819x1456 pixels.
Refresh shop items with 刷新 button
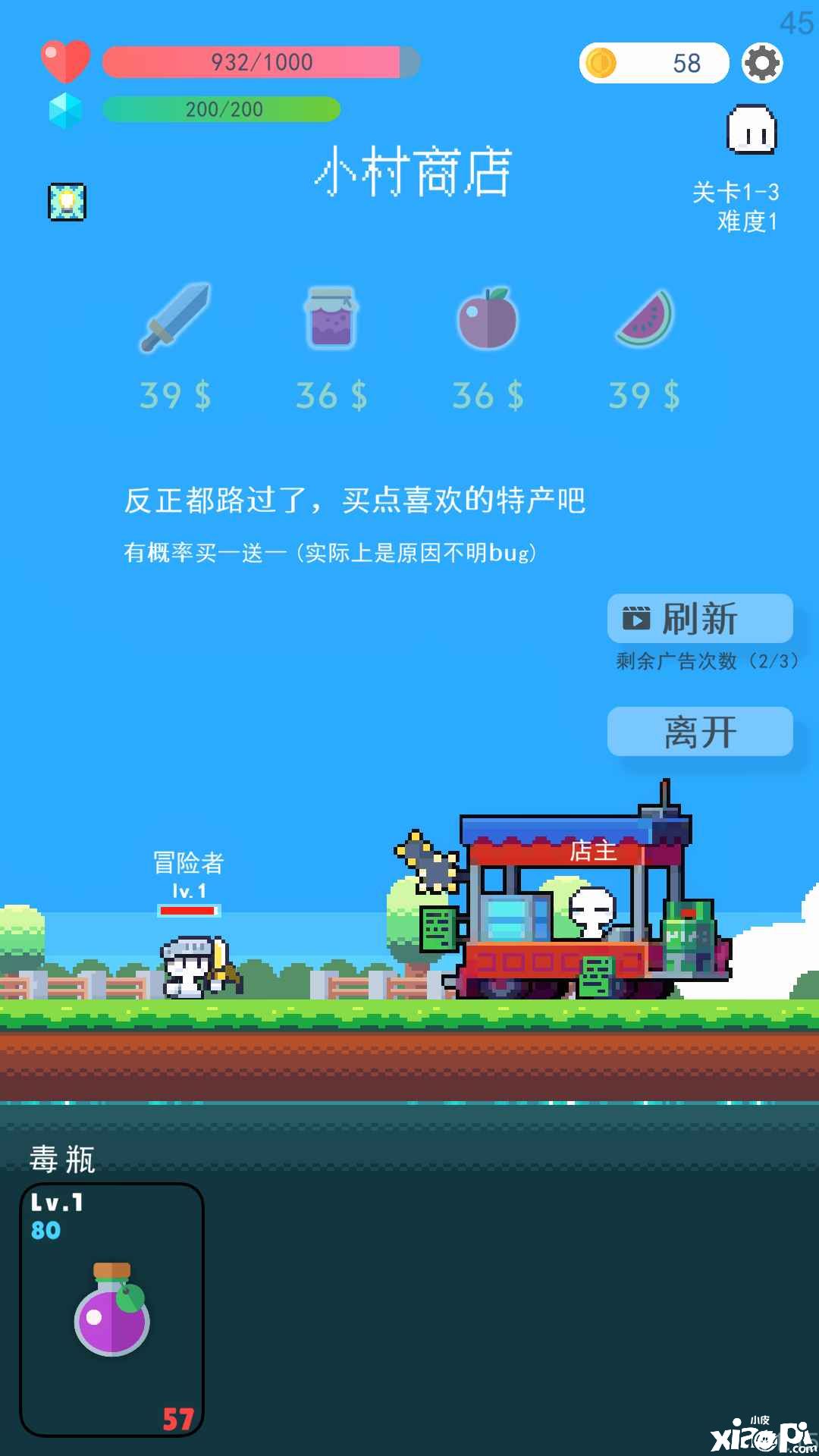pos(700,619)
